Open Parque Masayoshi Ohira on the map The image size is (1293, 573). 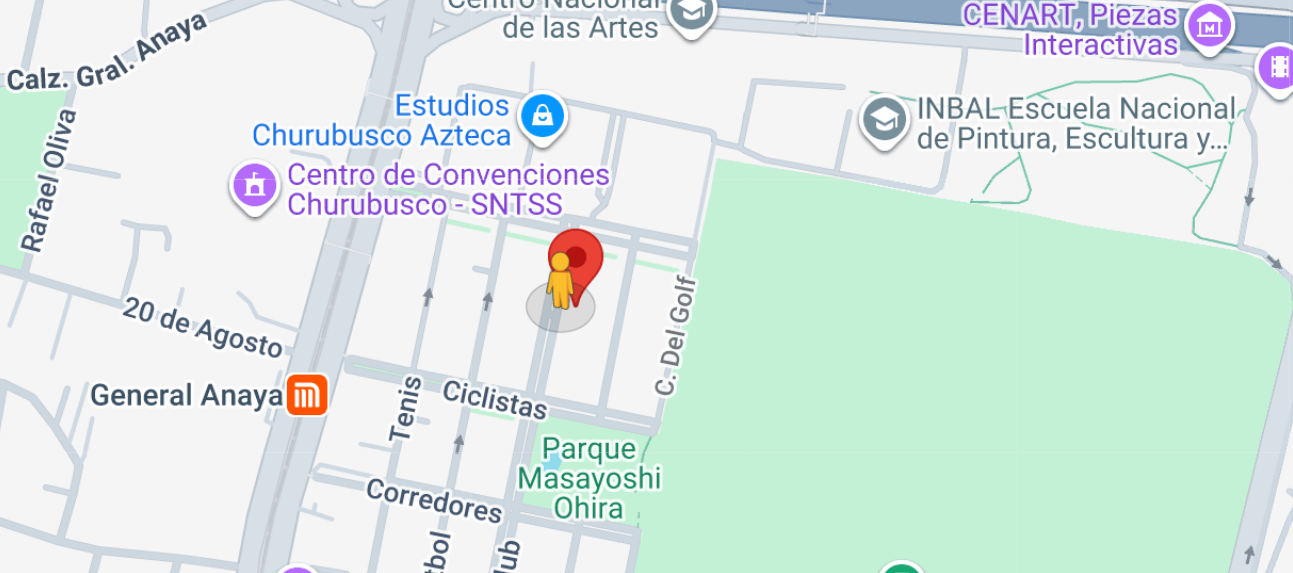pyautogui.click(x=590, y=478)
